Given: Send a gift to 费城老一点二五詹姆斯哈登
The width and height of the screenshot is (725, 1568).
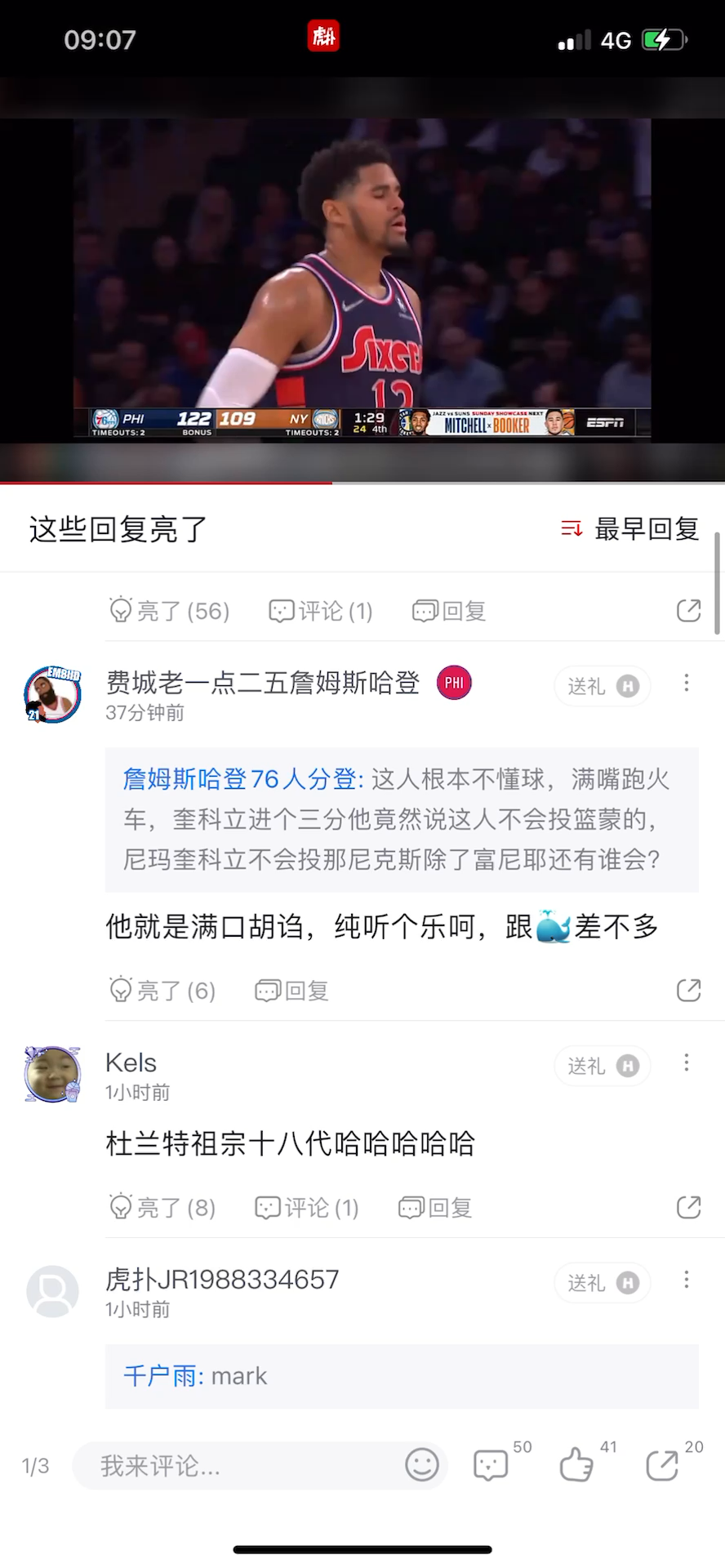Looking at the screenshot, I should point(603,686).
